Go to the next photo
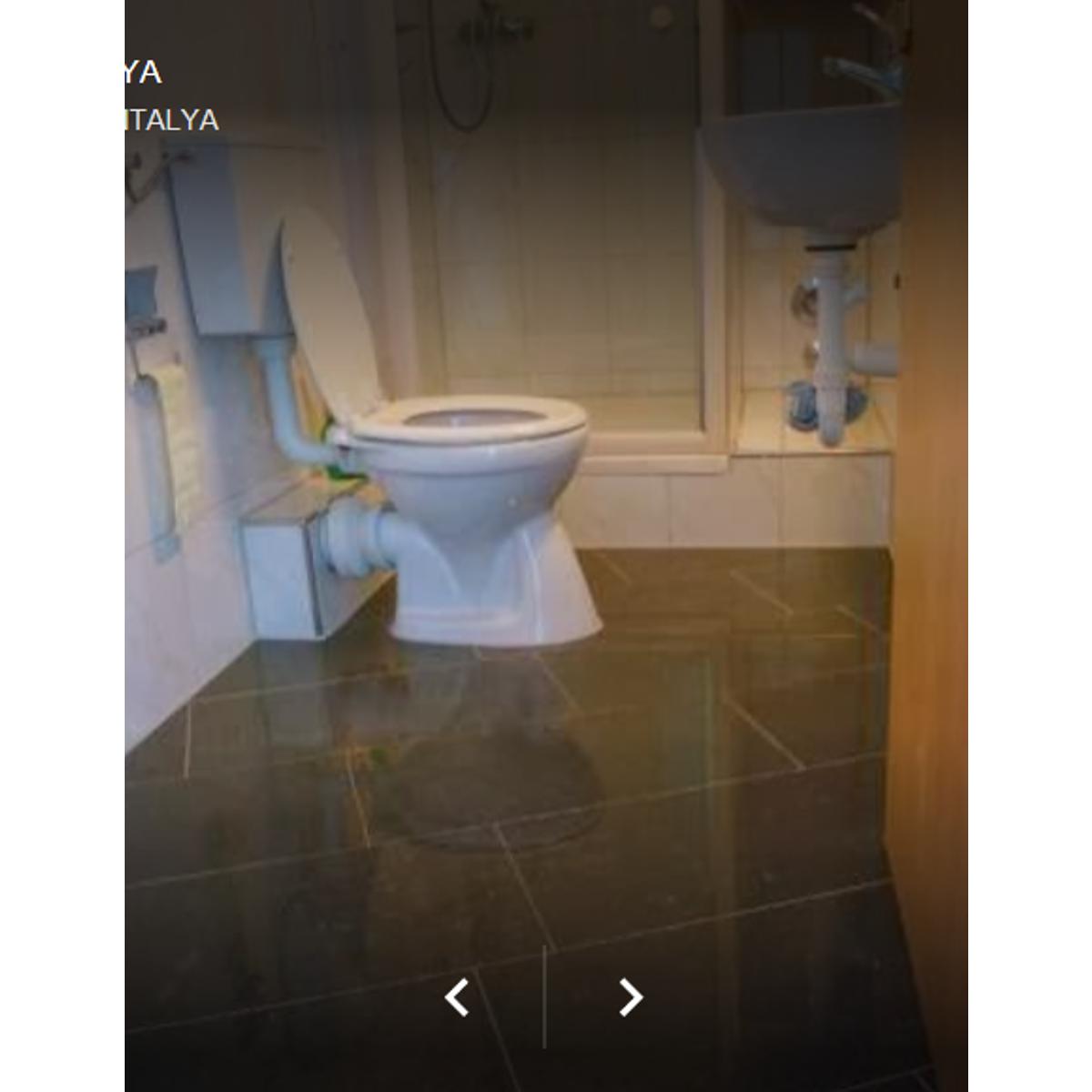The image size is (1092, 1092). 630,997
